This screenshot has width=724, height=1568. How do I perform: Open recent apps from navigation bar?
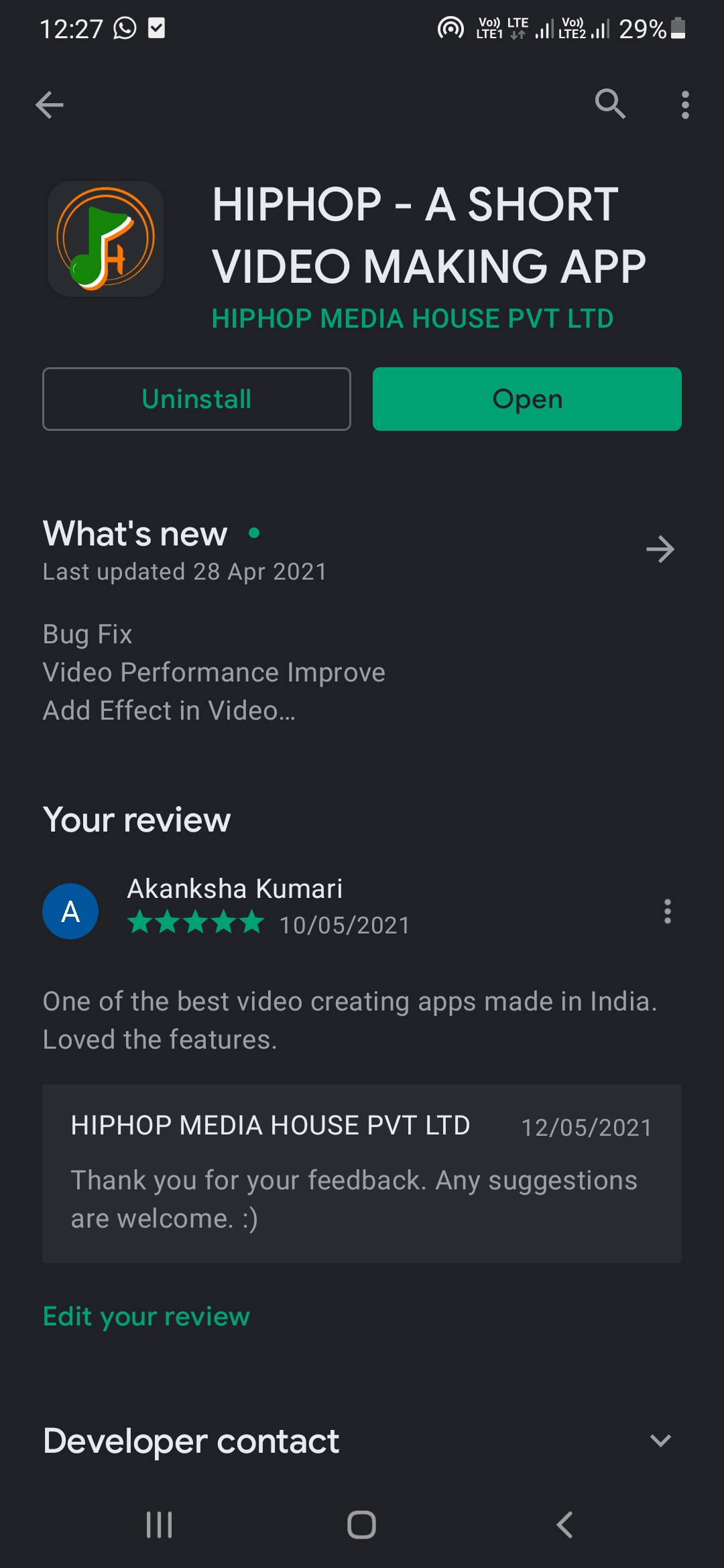coord(160,1525)
